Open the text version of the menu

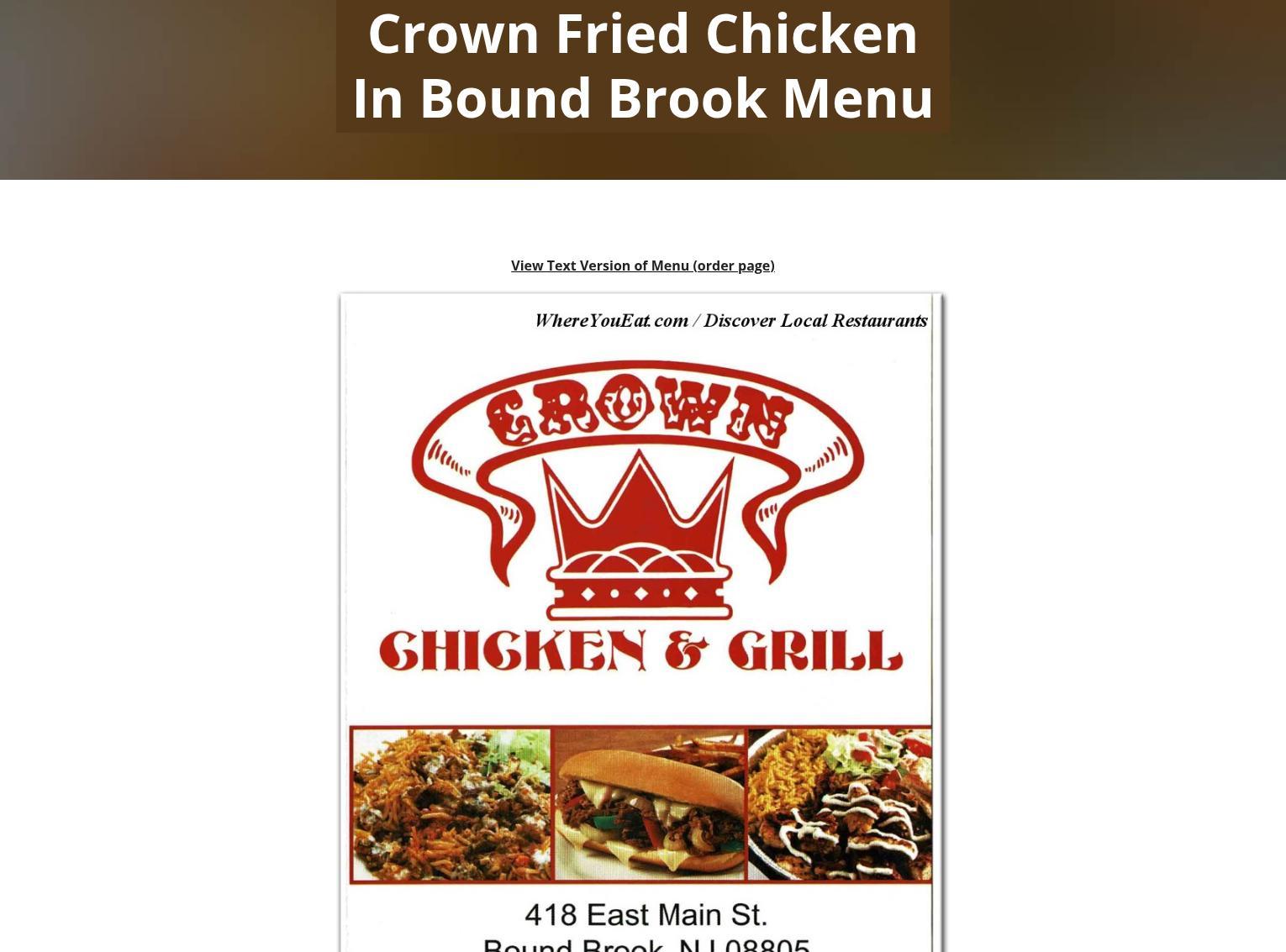pyautogui.click(x=642, y=266)
